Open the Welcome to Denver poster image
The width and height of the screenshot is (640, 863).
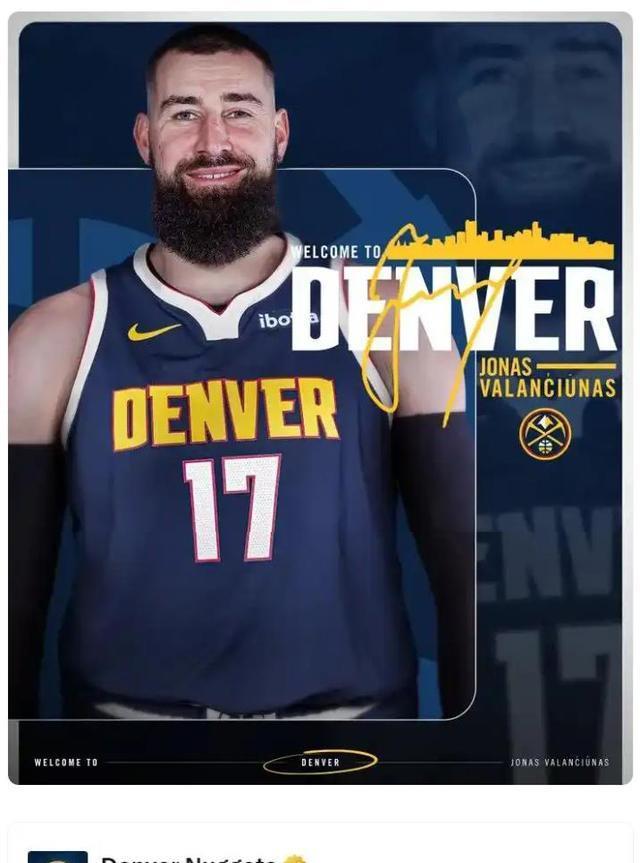[320, 400]
